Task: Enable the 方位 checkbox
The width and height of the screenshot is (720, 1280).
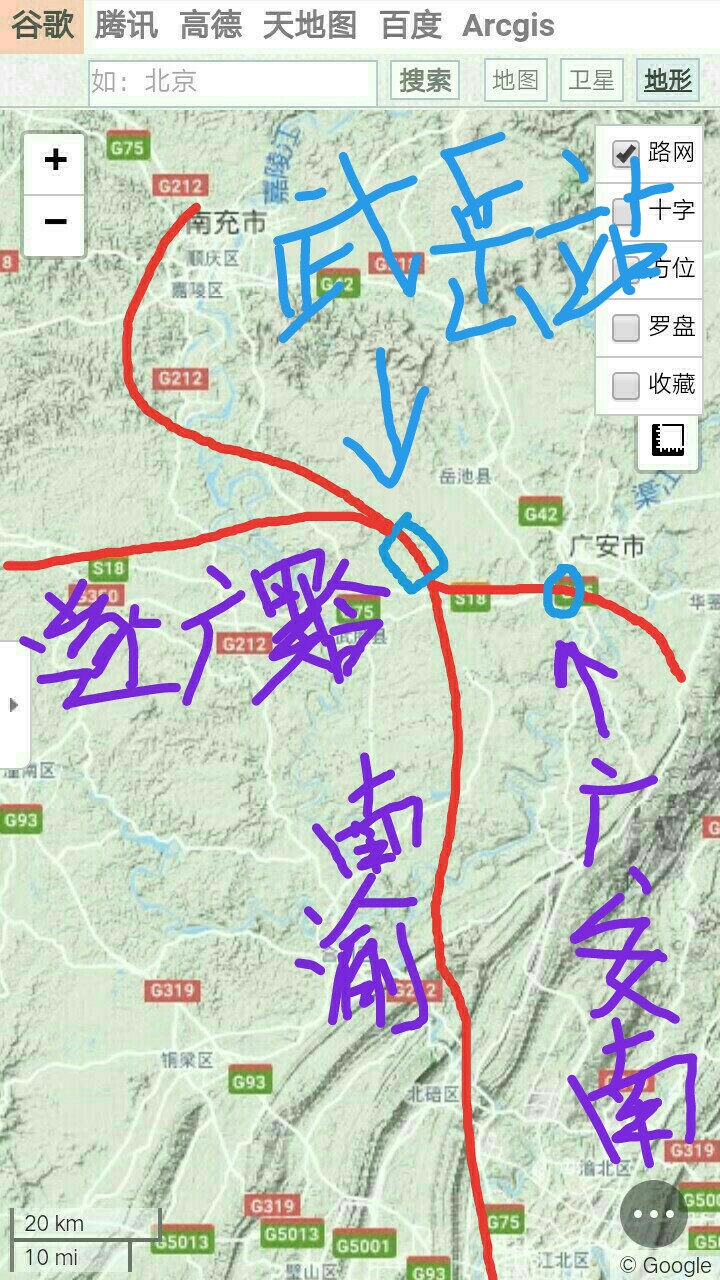Action: 626,268
